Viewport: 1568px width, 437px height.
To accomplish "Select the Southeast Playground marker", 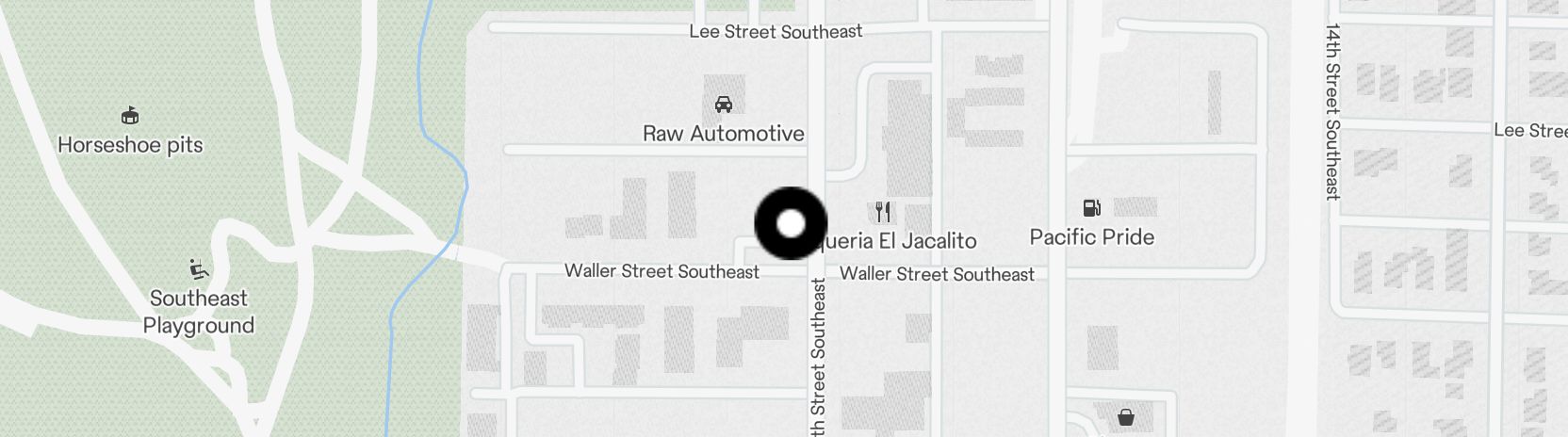I will 199,270.
